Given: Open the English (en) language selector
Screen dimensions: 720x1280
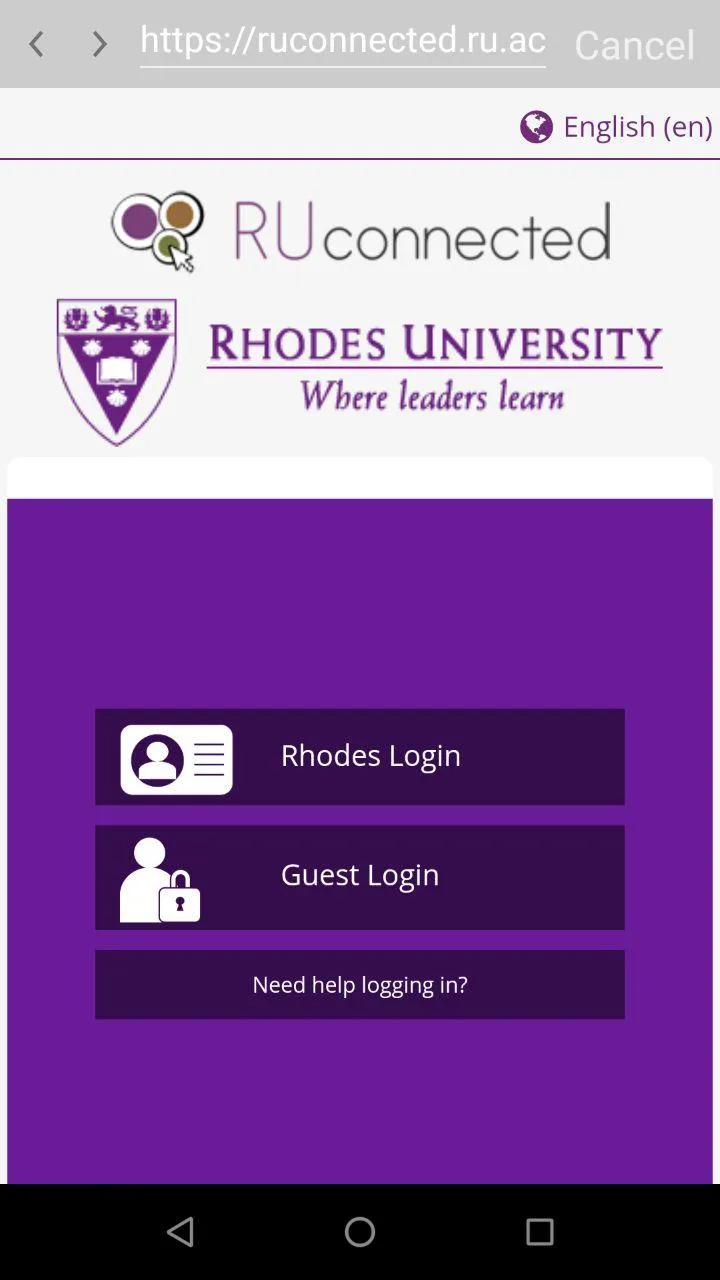Looking at the screenshot, I should point(616,127).
